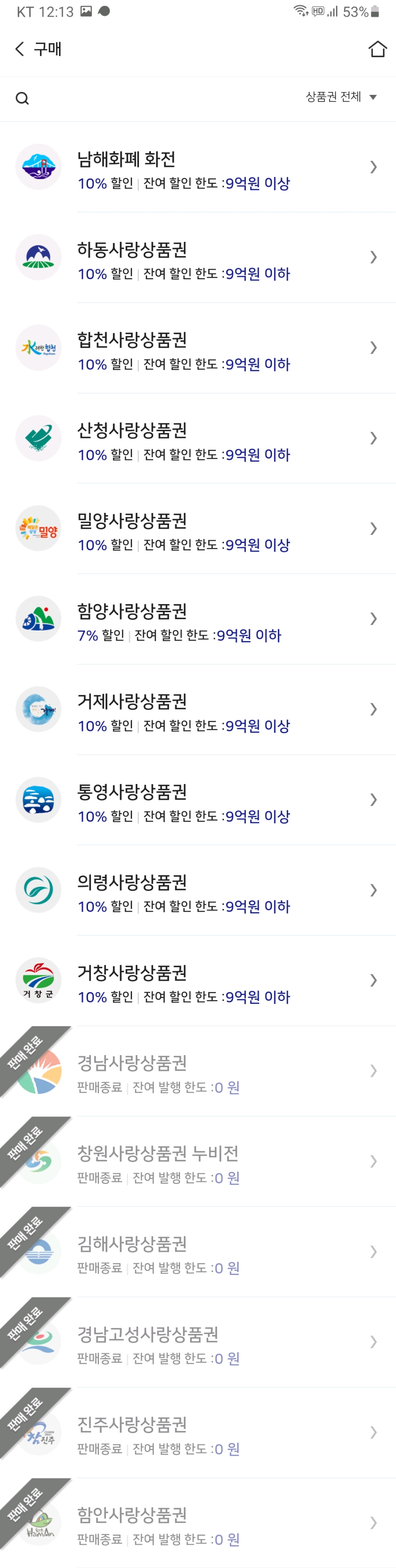The image size is (396, 1568).
Task: Open the home icon
Action: 377,49
